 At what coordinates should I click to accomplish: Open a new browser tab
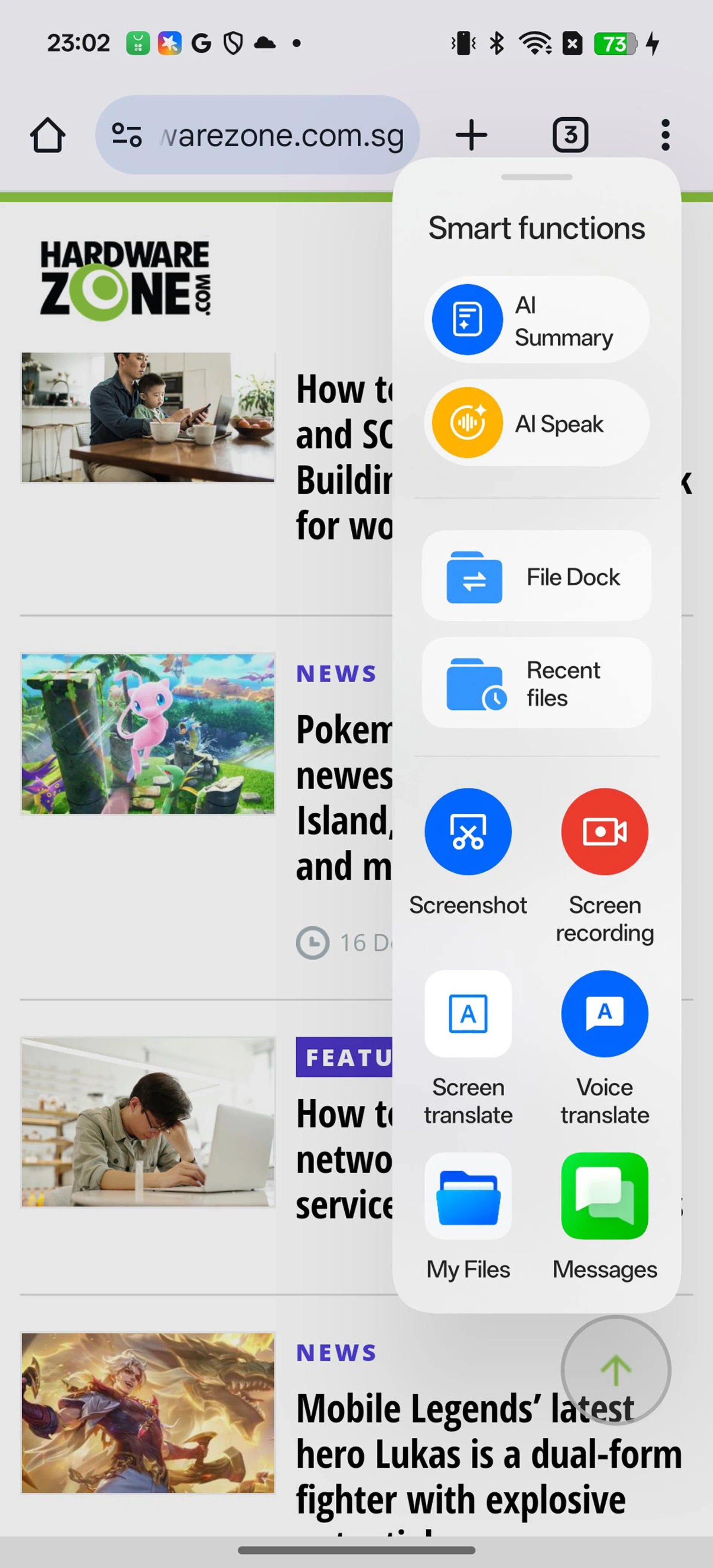pos(471,135)
